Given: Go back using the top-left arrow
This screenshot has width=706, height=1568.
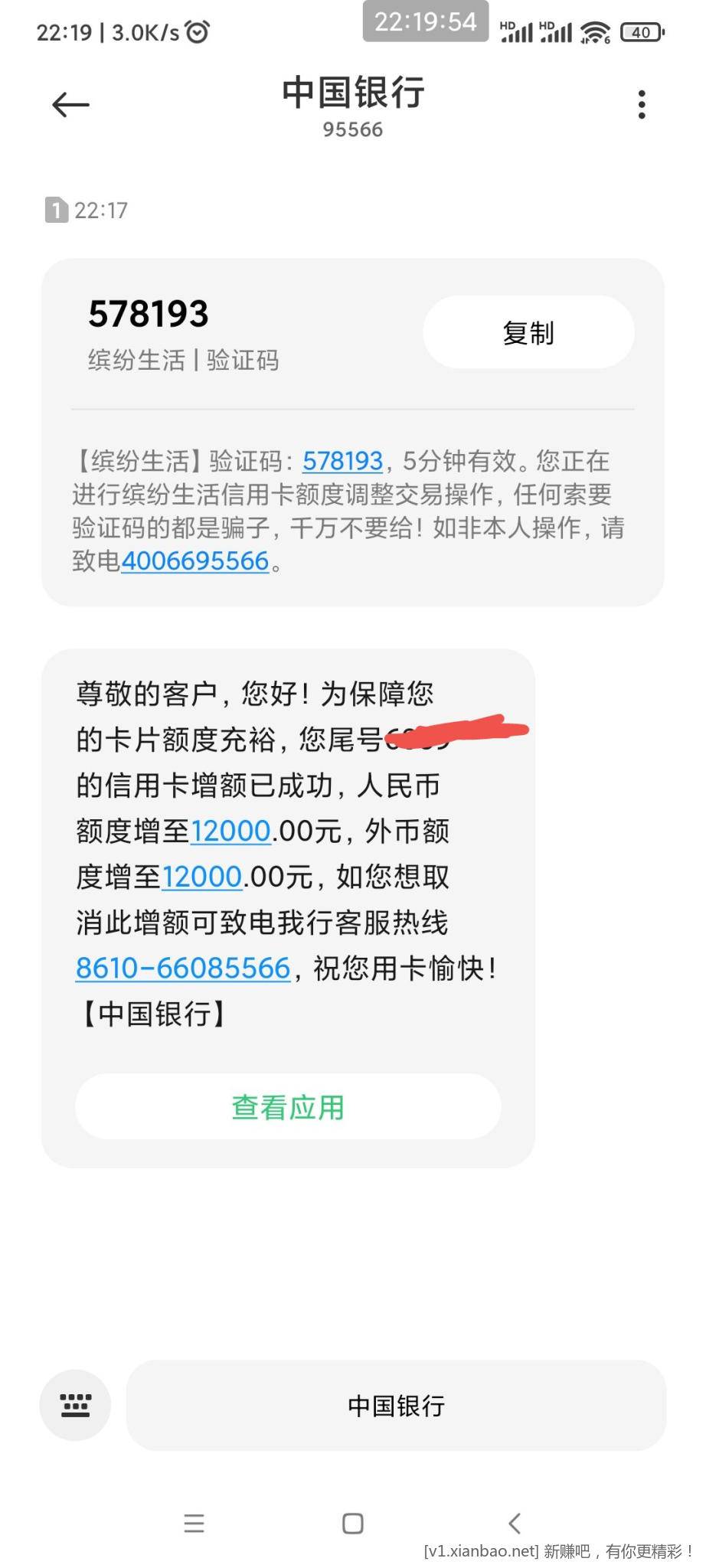Looking at the screenshot, I should click(71, 105).
